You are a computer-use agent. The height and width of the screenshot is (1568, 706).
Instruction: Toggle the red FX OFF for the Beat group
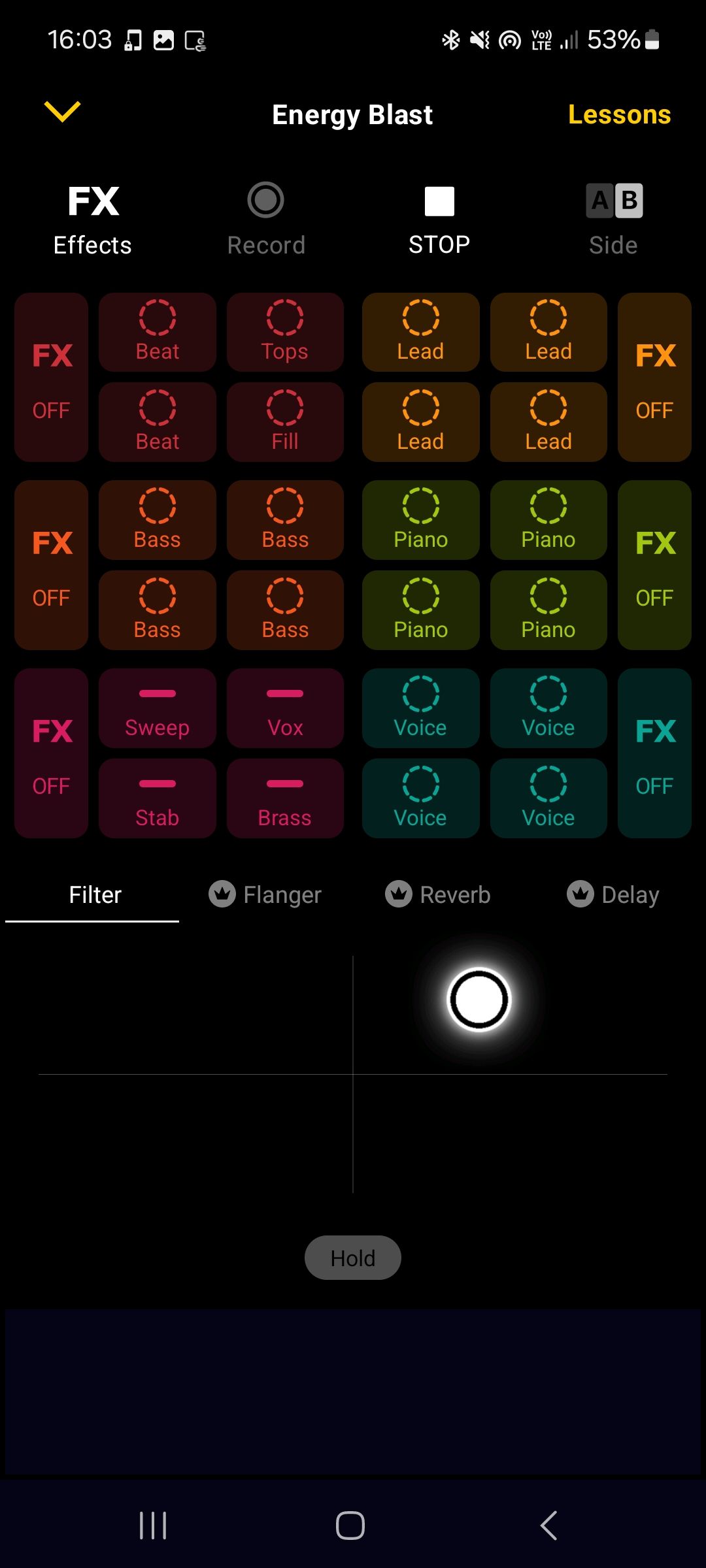pos(52,378)
